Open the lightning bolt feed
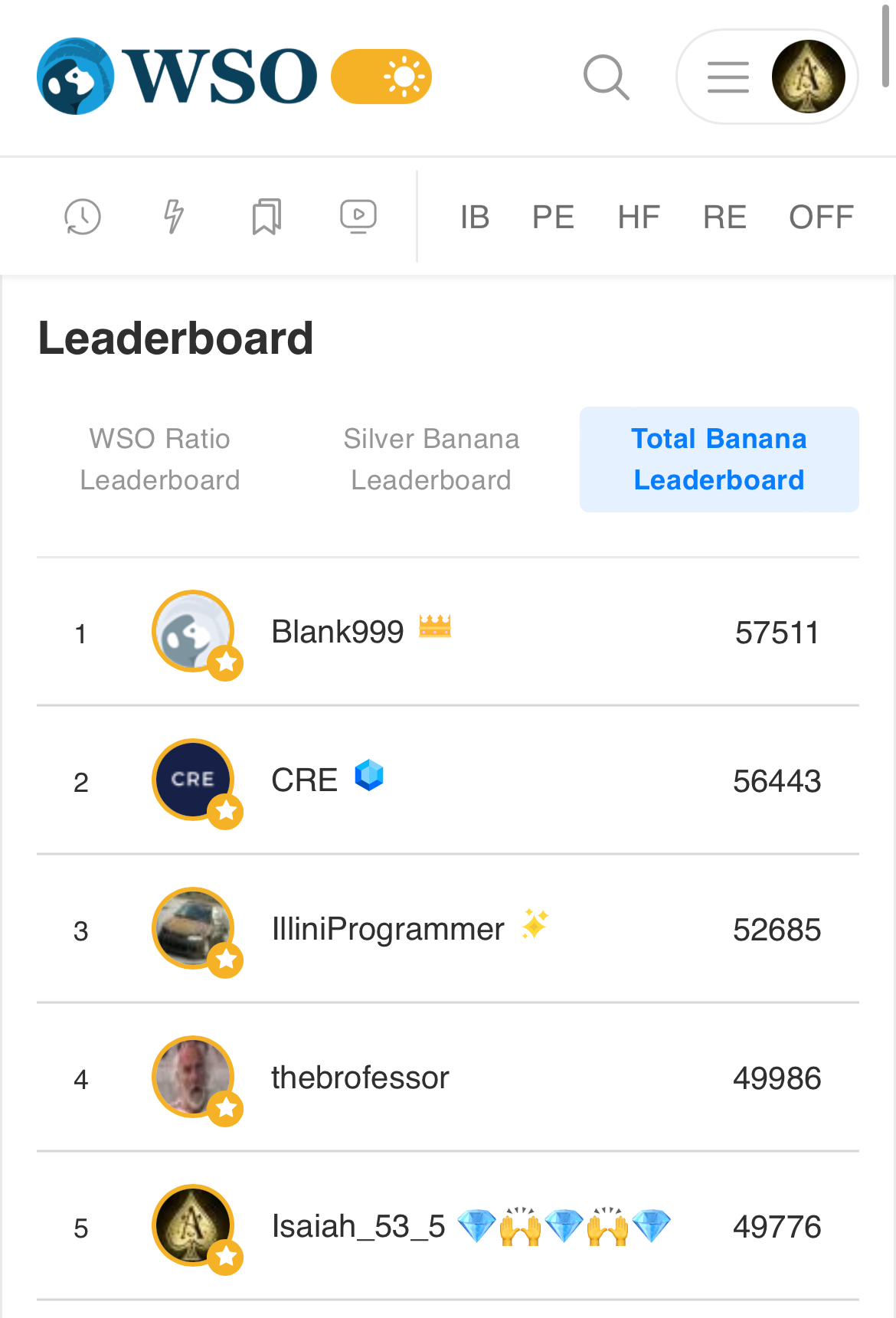 pos(175,217)
